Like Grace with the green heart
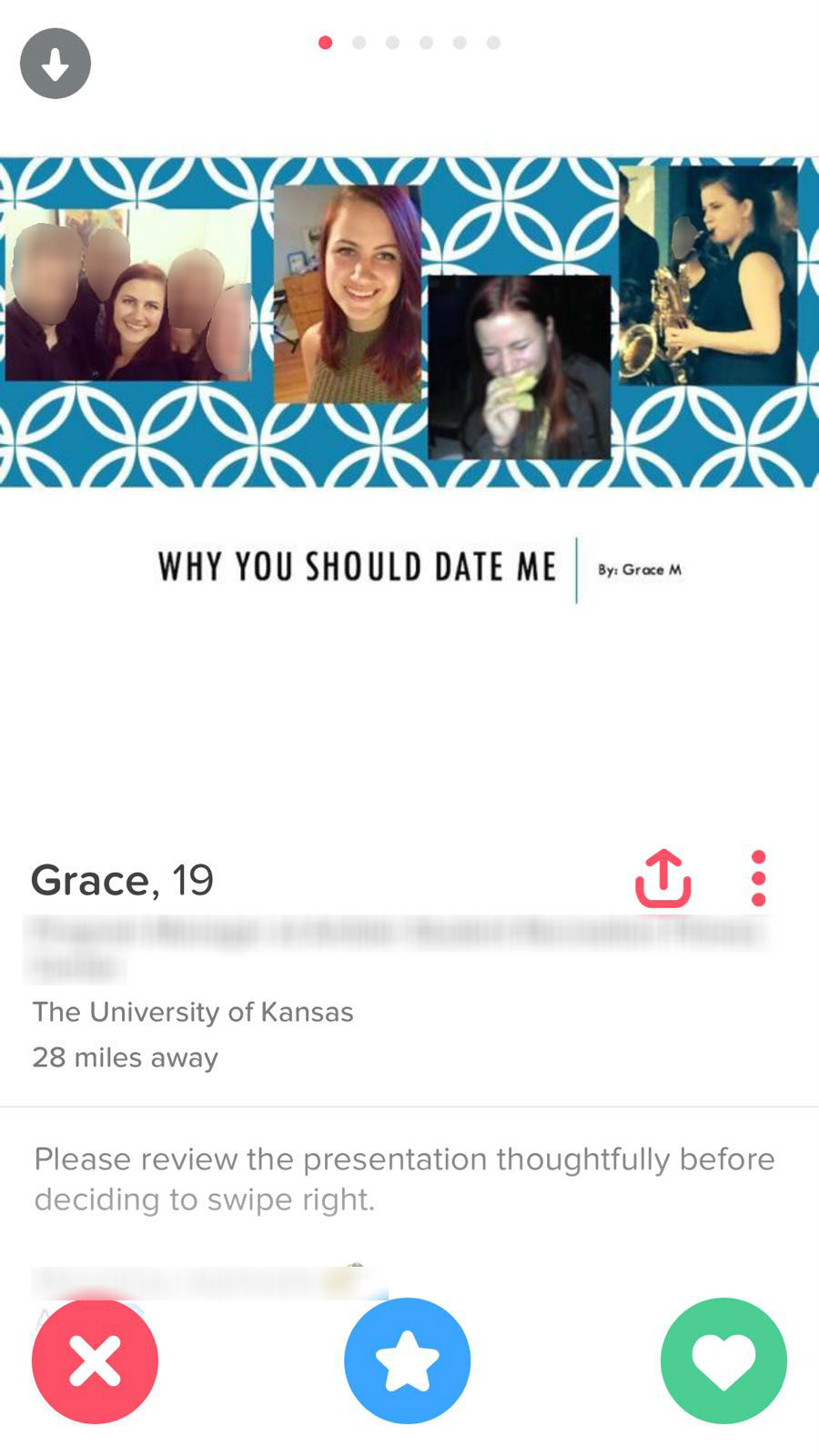 click(723, 1361)
